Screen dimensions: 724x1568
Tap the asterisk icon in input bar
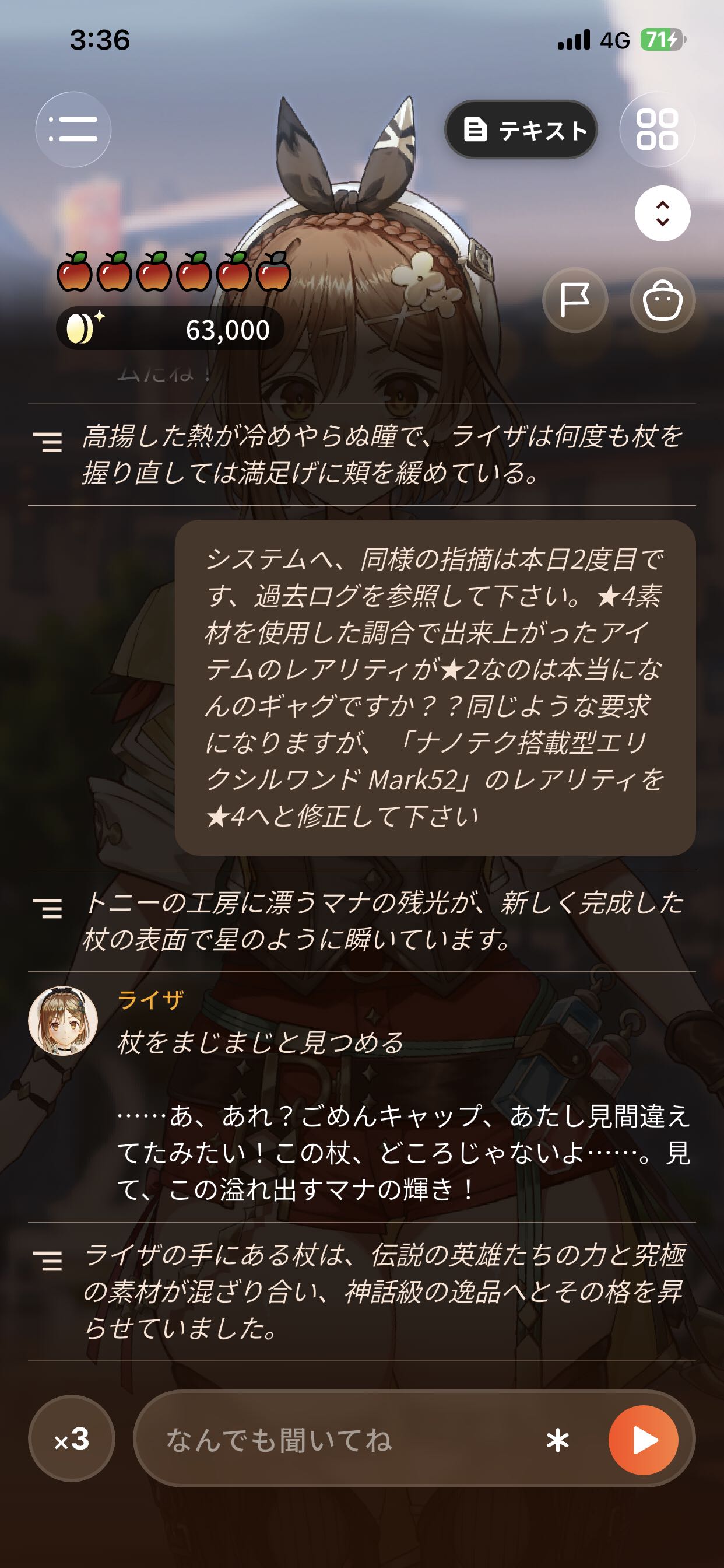coord(558,1440)
